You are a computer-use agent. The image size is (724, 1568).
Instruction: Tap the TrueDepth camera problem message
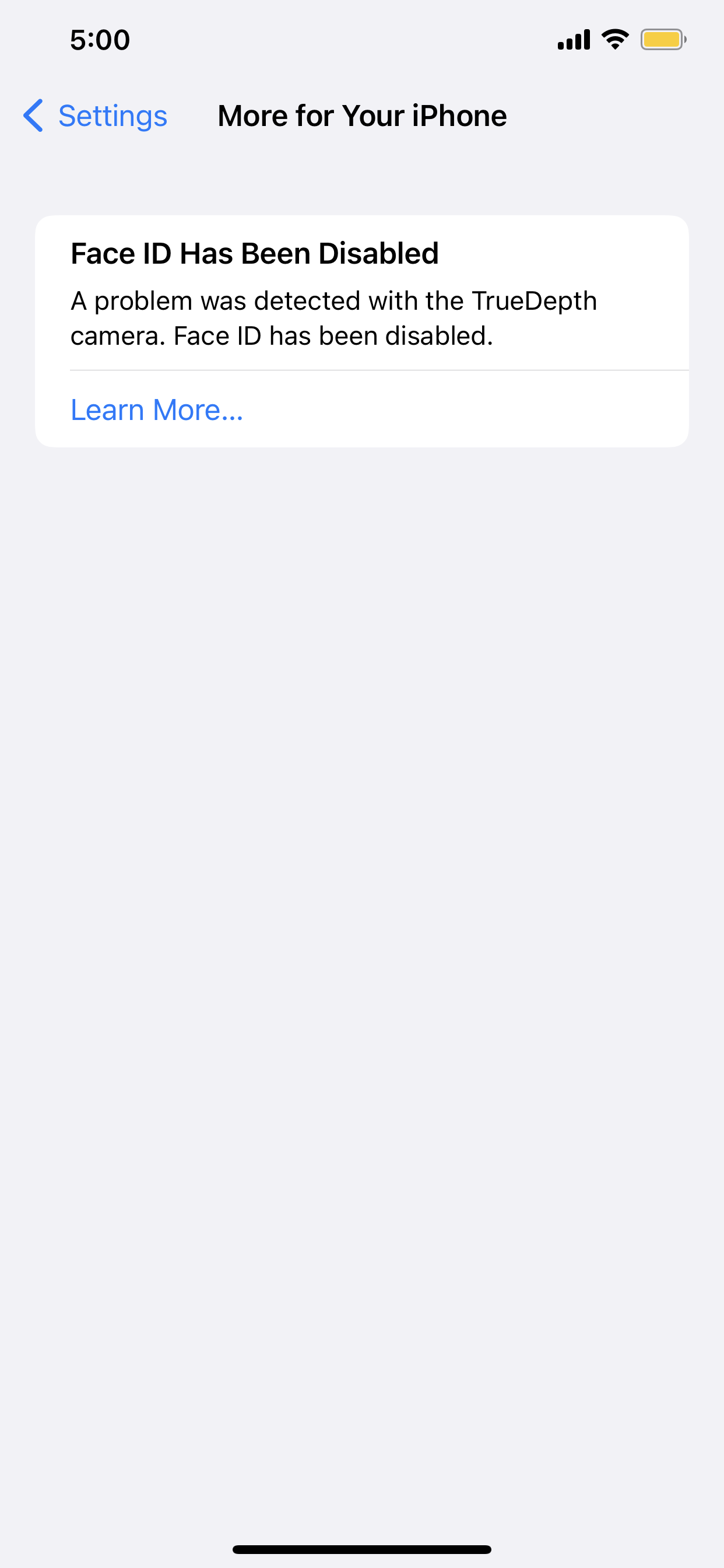click(334, 317)
